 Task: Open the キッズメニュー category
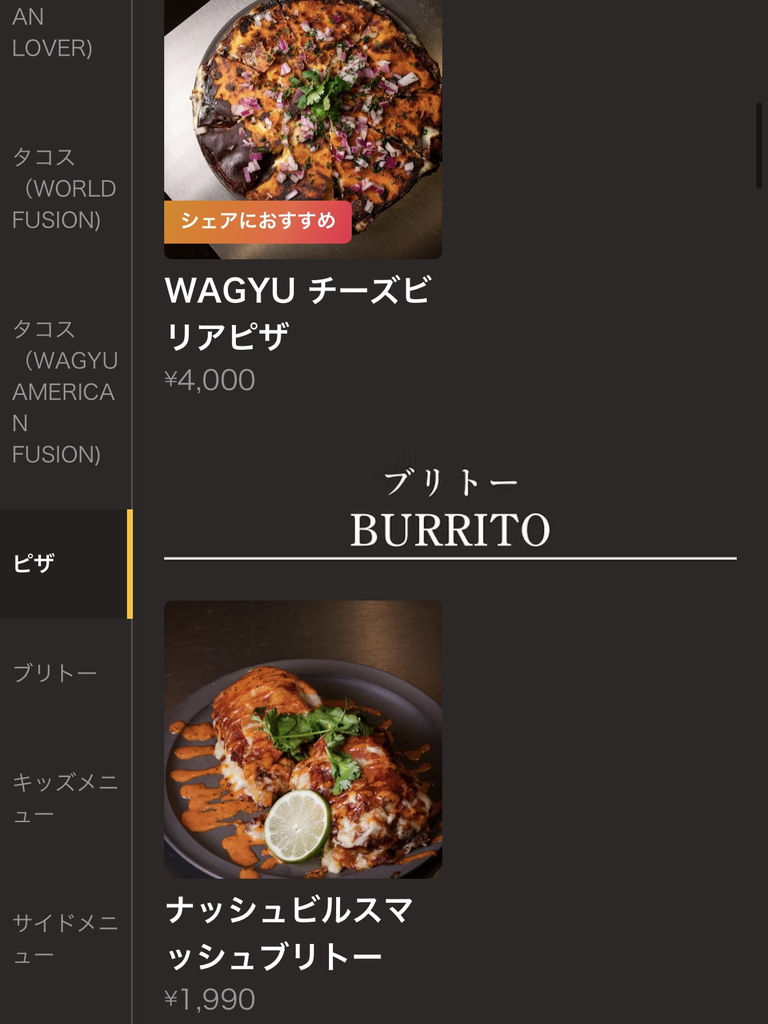pos(64,798)
